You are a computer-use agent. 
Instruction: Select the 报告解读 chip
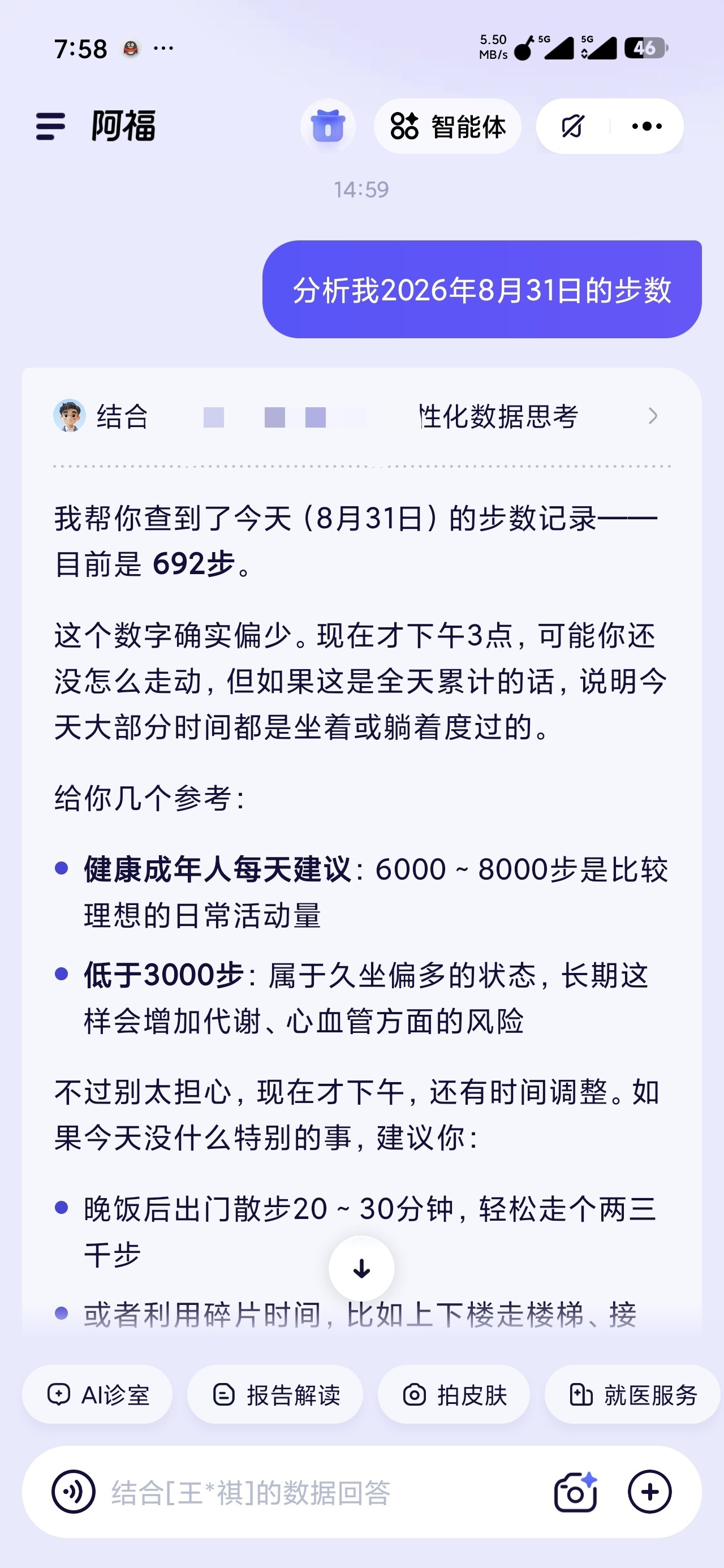click(x=275, y=1394)
